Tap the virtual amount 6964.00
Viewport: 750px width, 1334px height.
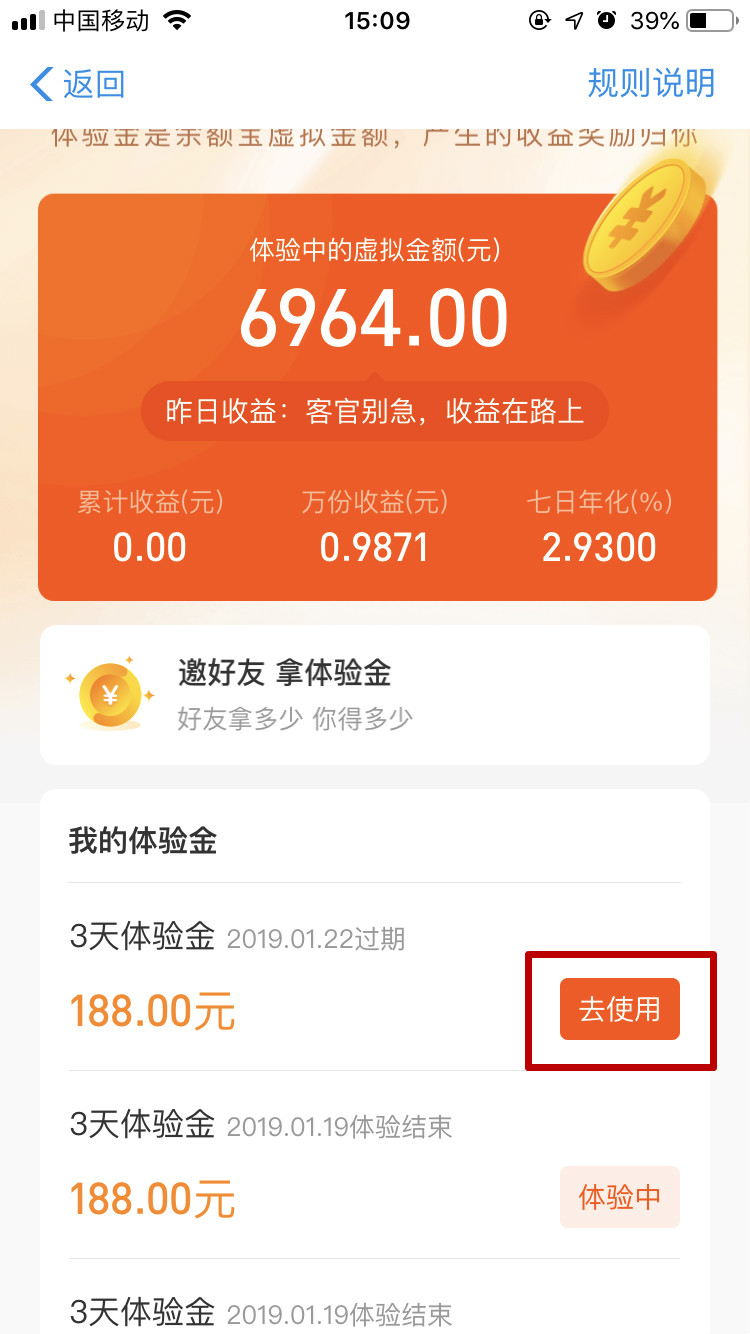pyautogui.click(x=375, y=317)
